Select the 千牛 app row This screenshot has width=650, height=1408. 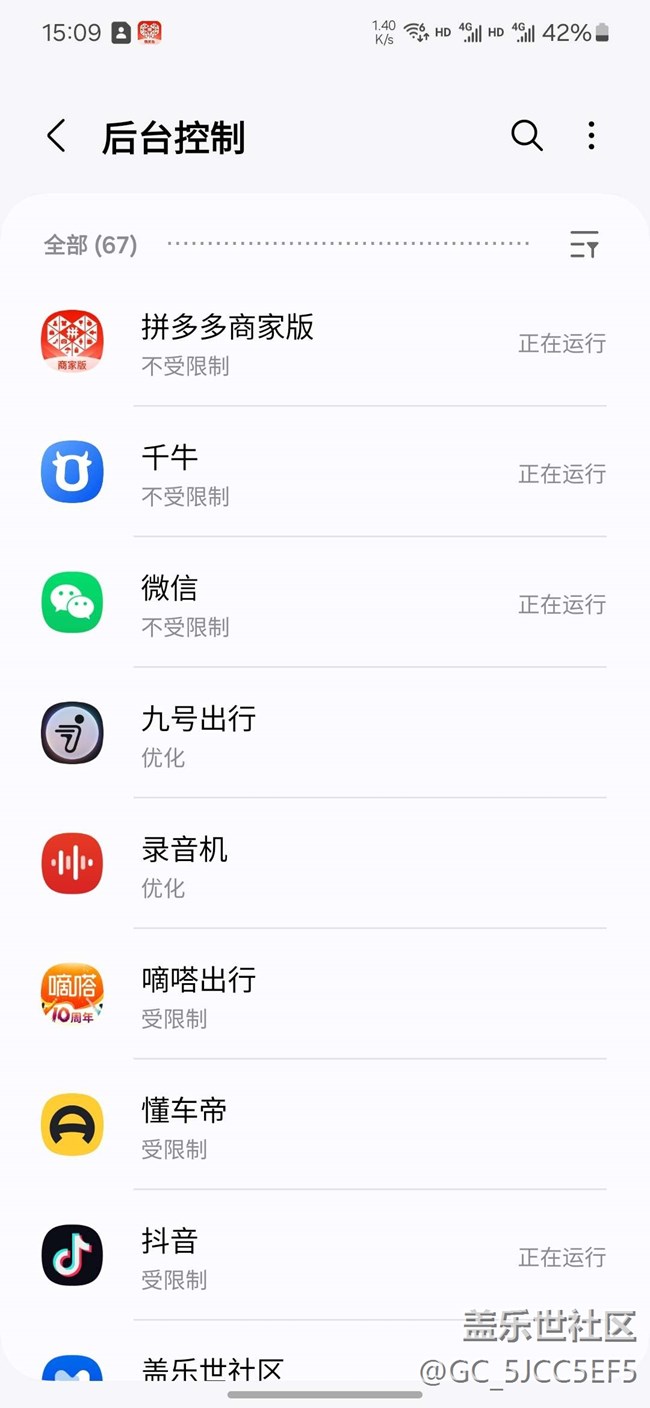(x=324, y=473)
